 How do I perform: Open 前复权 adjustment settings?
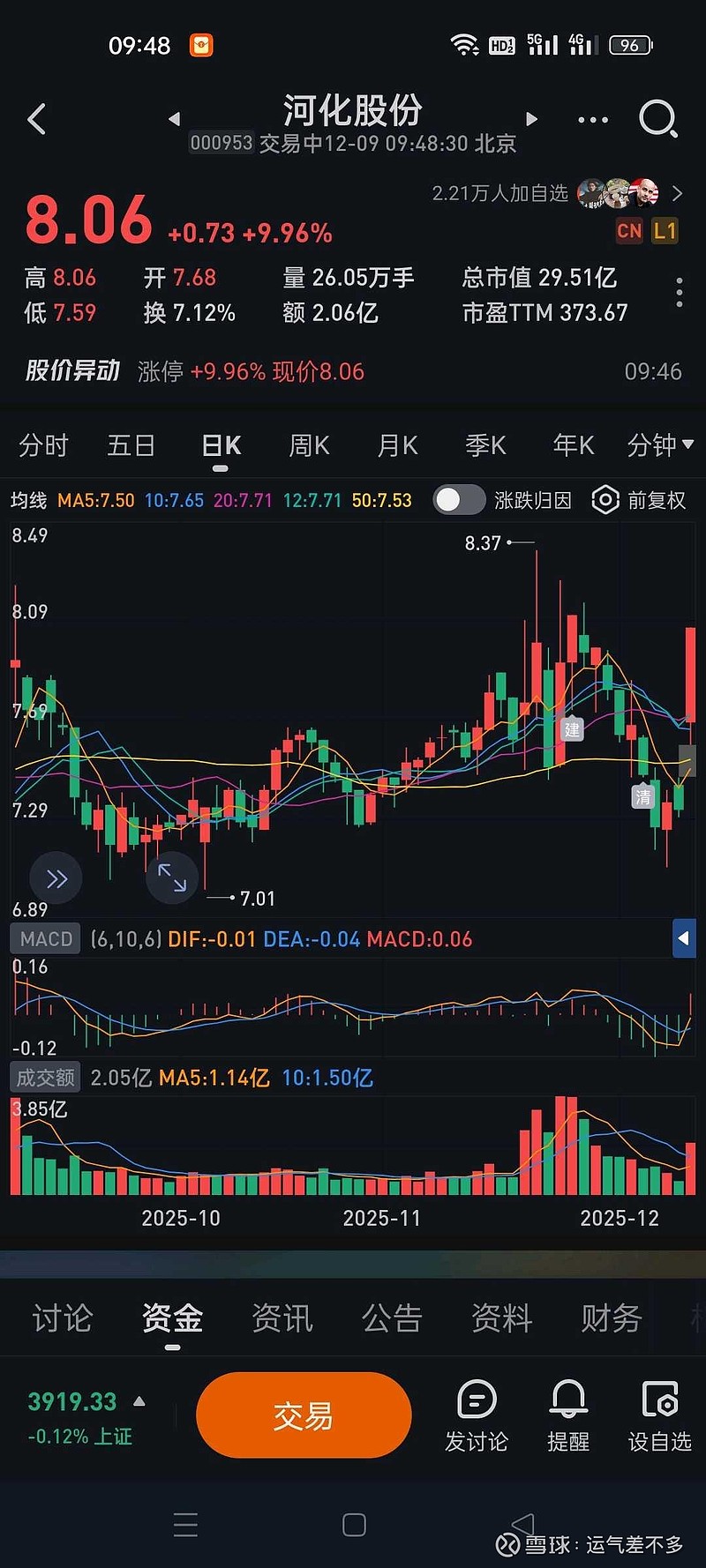(x=639, y=500)
